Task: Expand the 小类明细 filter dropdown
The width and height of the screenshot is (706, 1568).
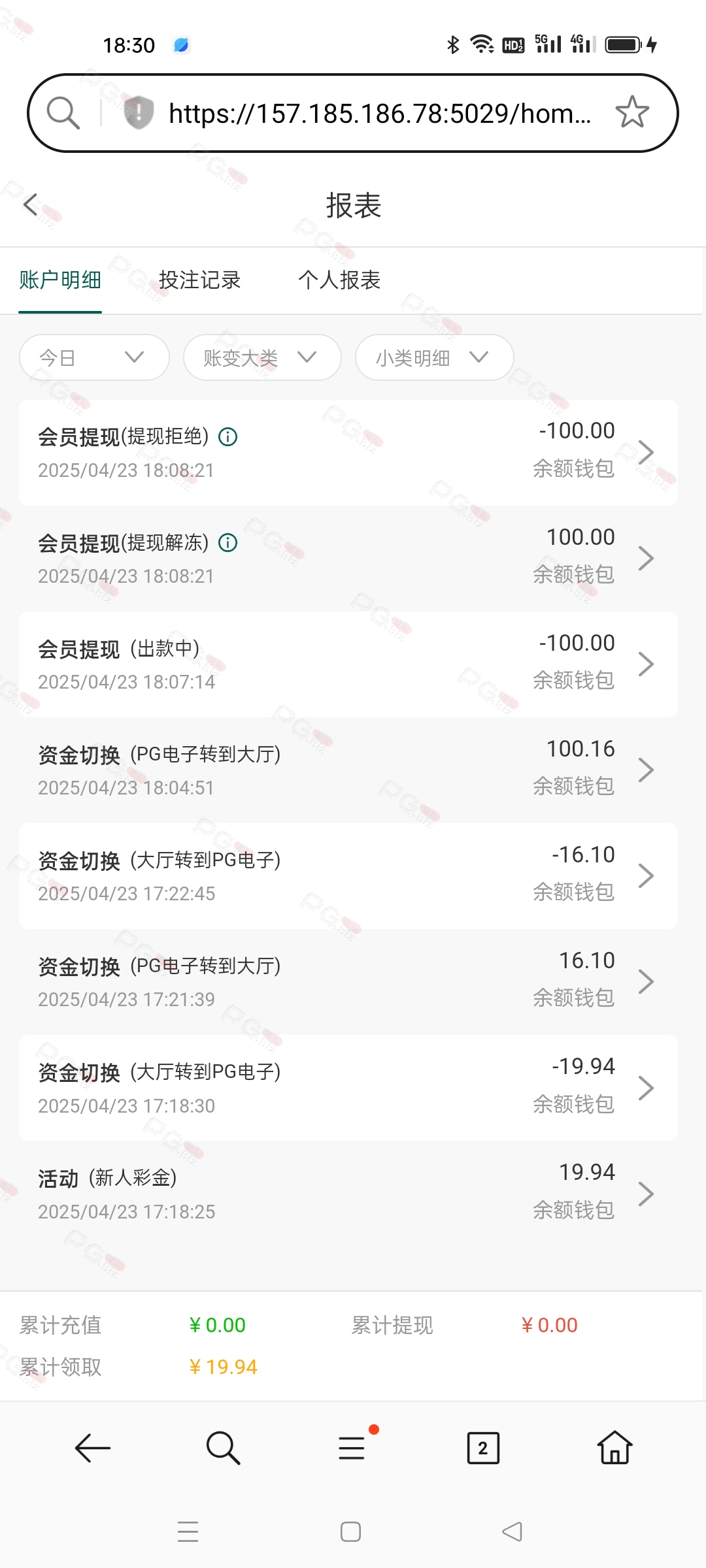Action: click(x=434, y=357)
